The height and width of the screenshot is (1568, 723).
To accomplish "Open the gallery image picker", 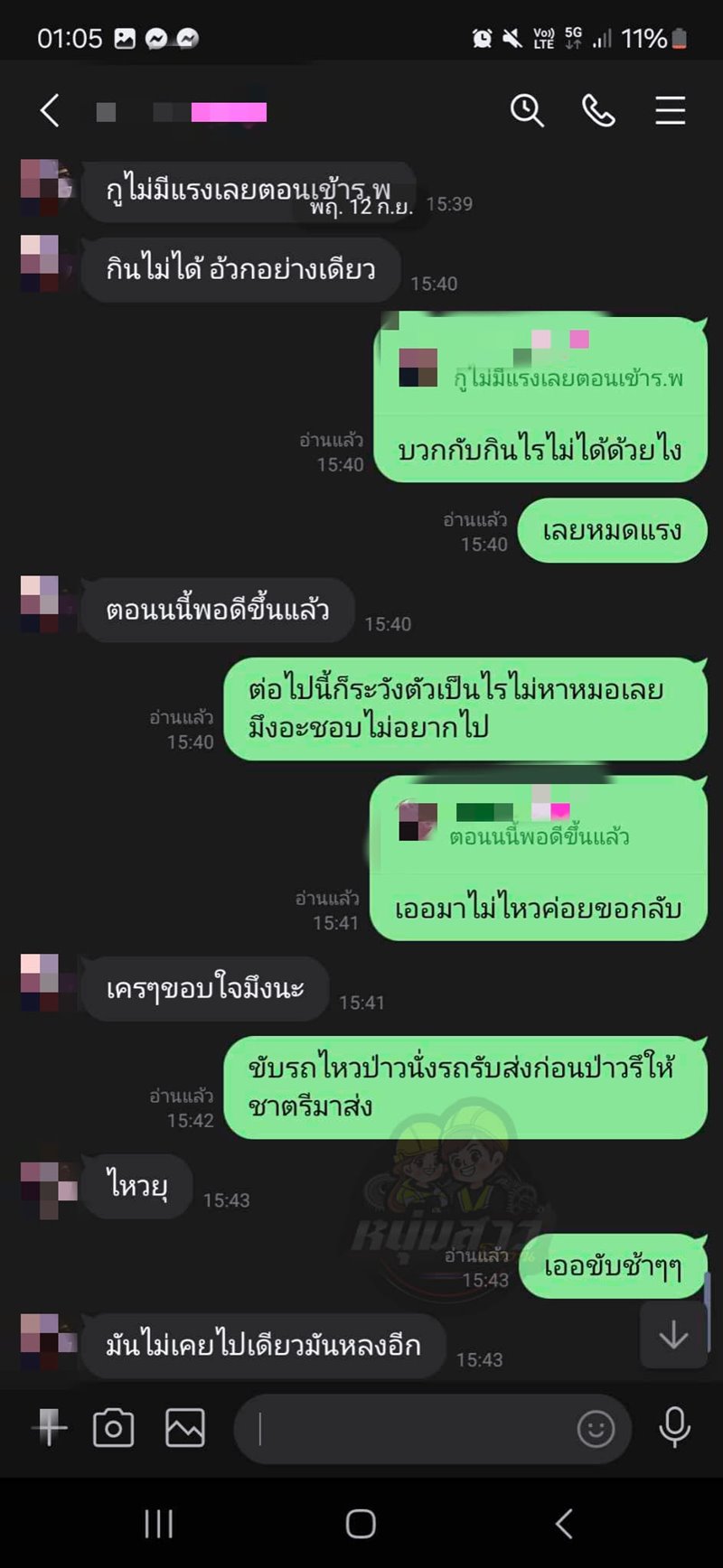I will [185, 1428].
